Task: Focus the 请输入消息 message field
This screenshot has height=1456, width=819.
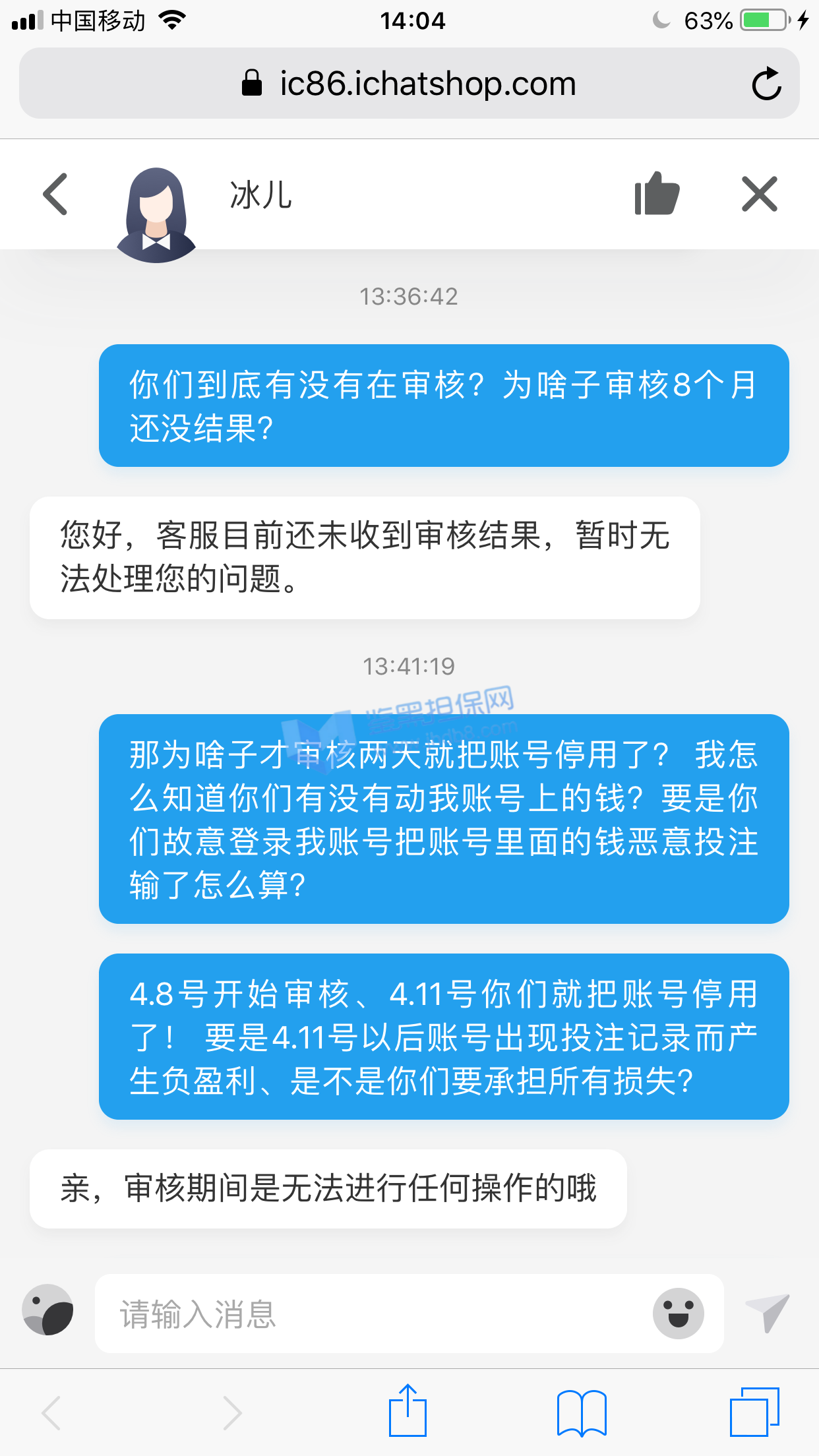Action: click(369, 1314)
